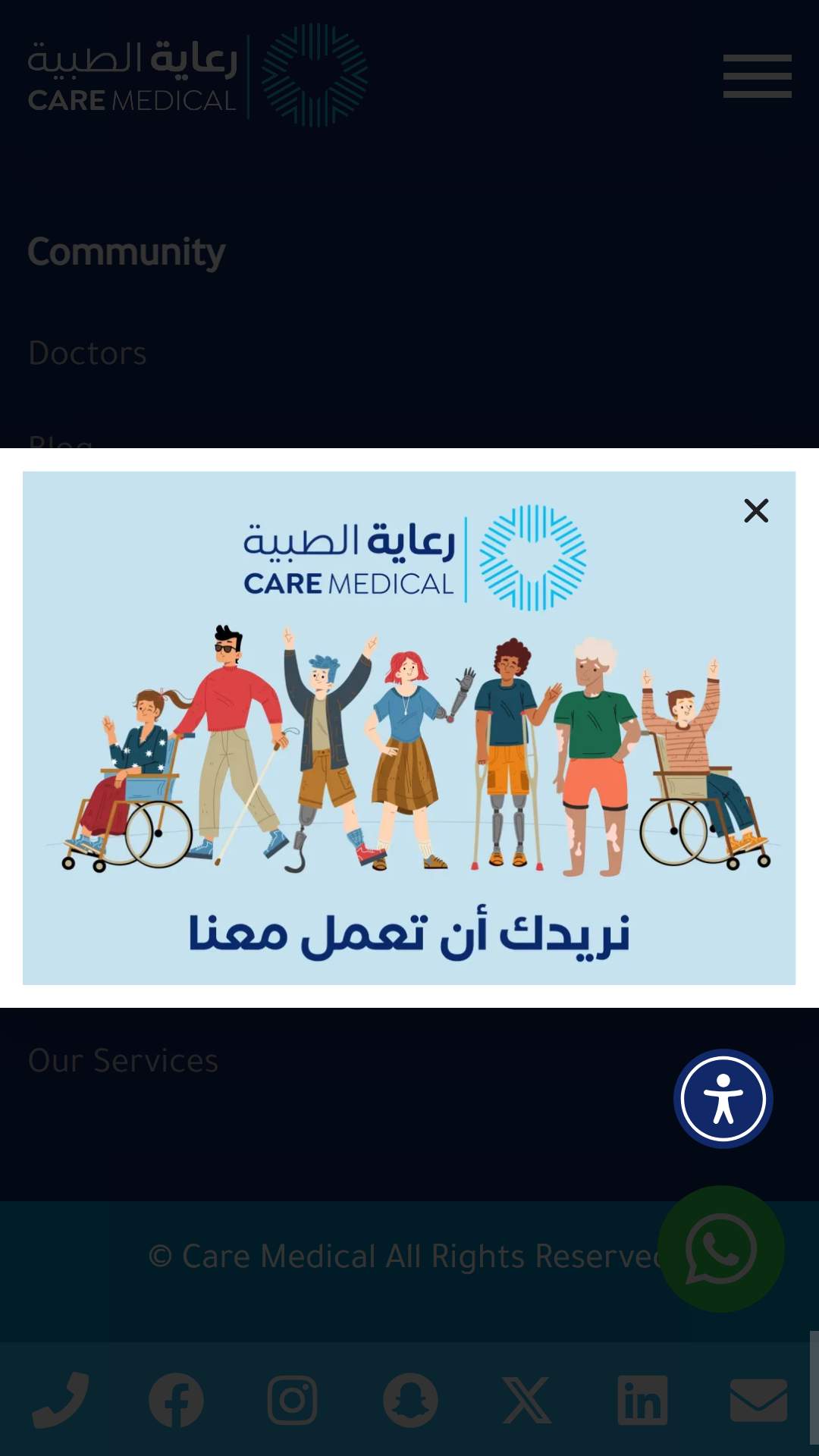The image size is (819, 1456).
Task: Open the Doctors link
Action: coord(87,353)
